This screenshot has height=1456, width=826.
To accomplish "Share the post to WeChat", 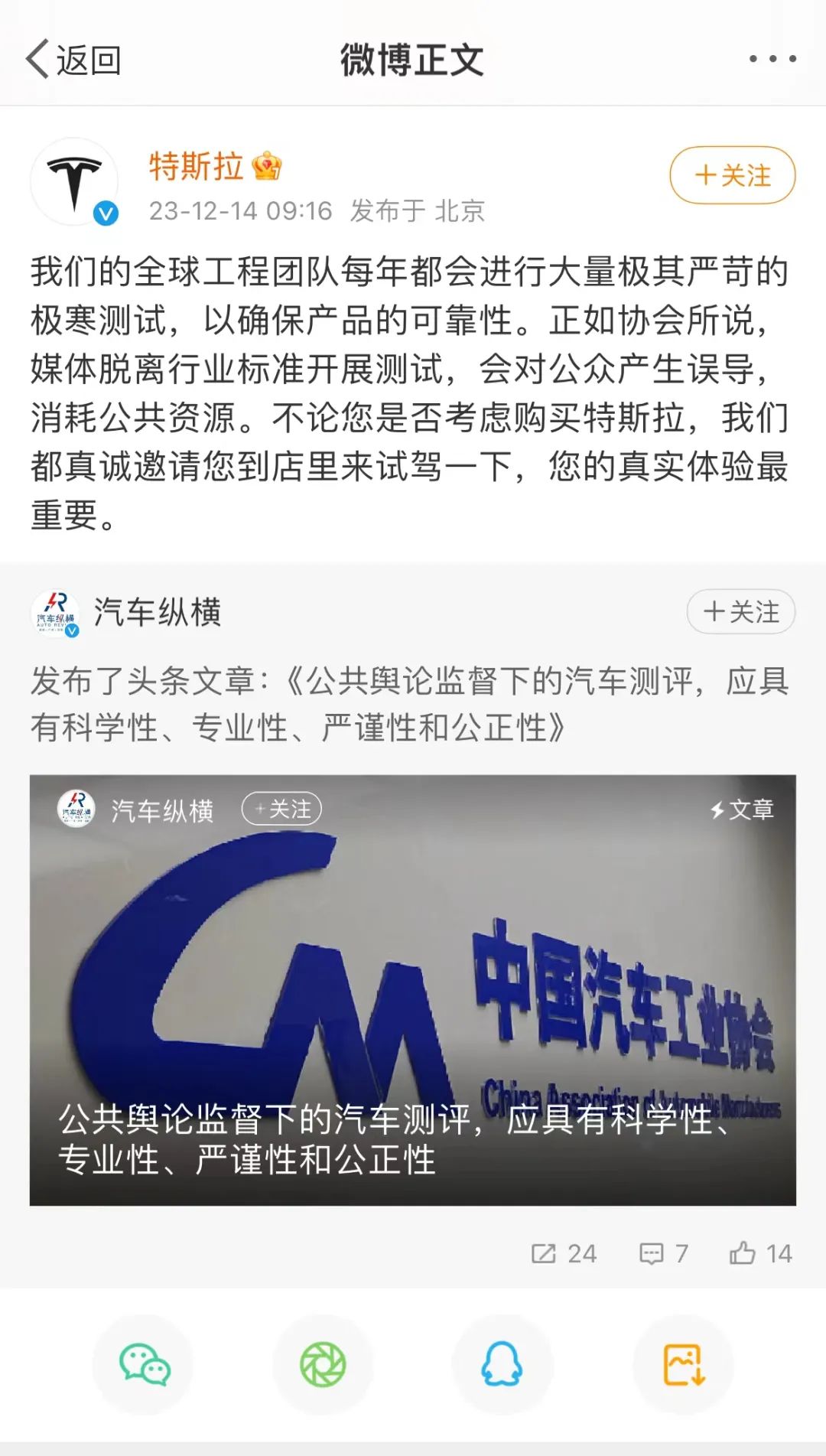I will pyautogui.click(x=144, y=1365).
